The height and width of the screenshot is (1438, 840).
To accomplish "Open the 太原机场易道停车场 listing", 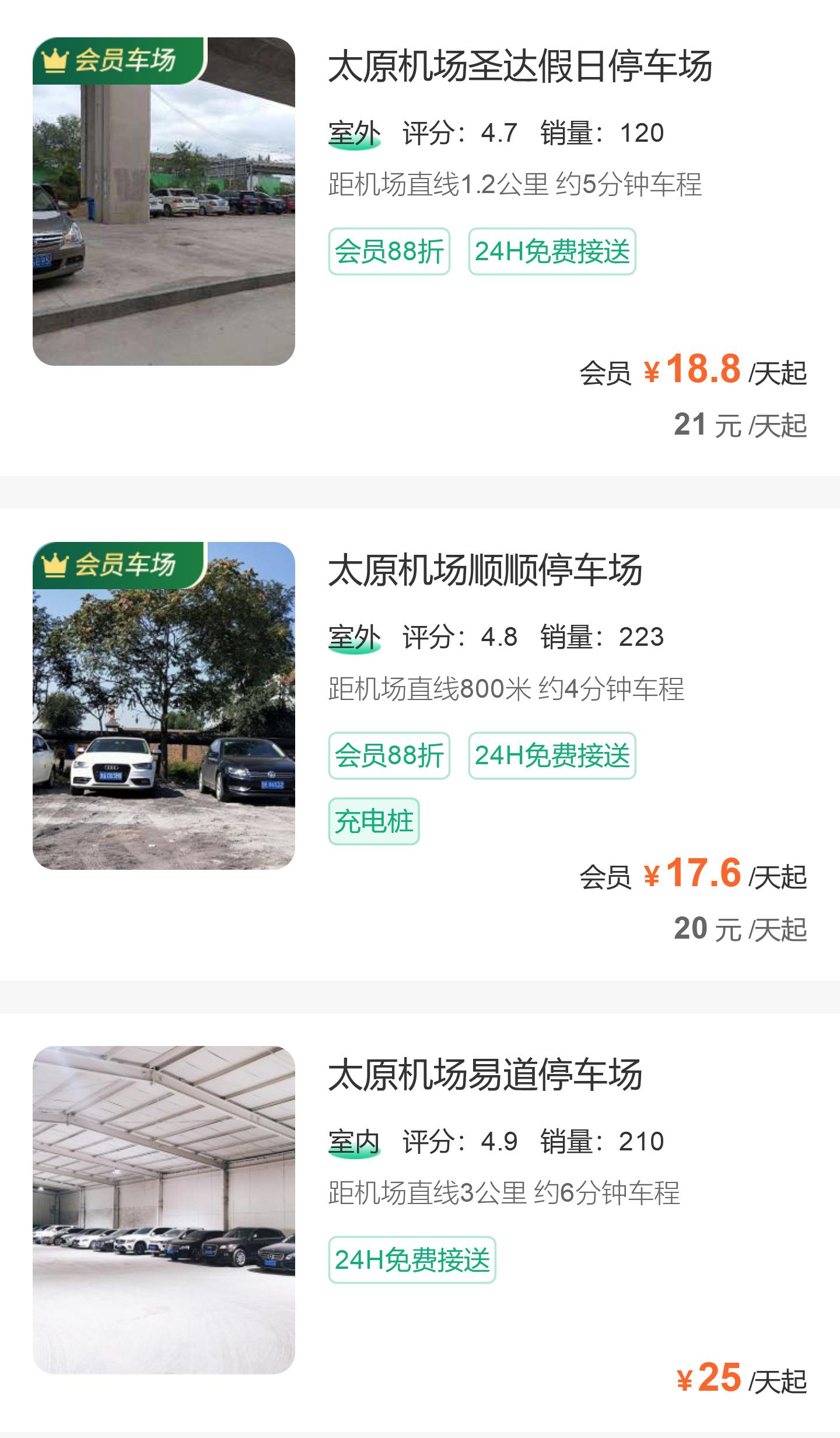I will (x=420, y=1223).
